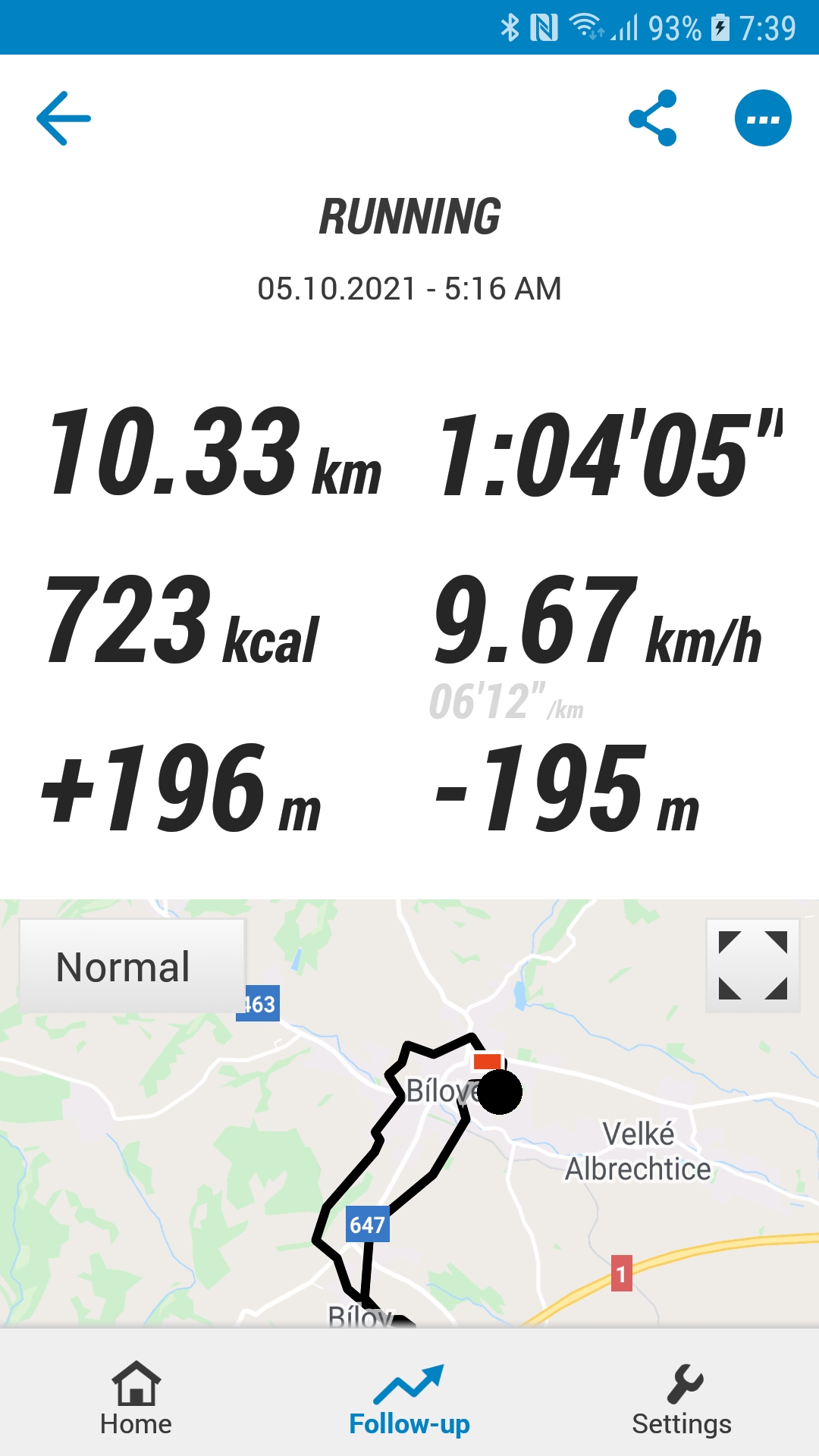Viewport: 819px width, 1456px height.
Task: Expand the map to fullscreen
Action: tap(753, 965)
